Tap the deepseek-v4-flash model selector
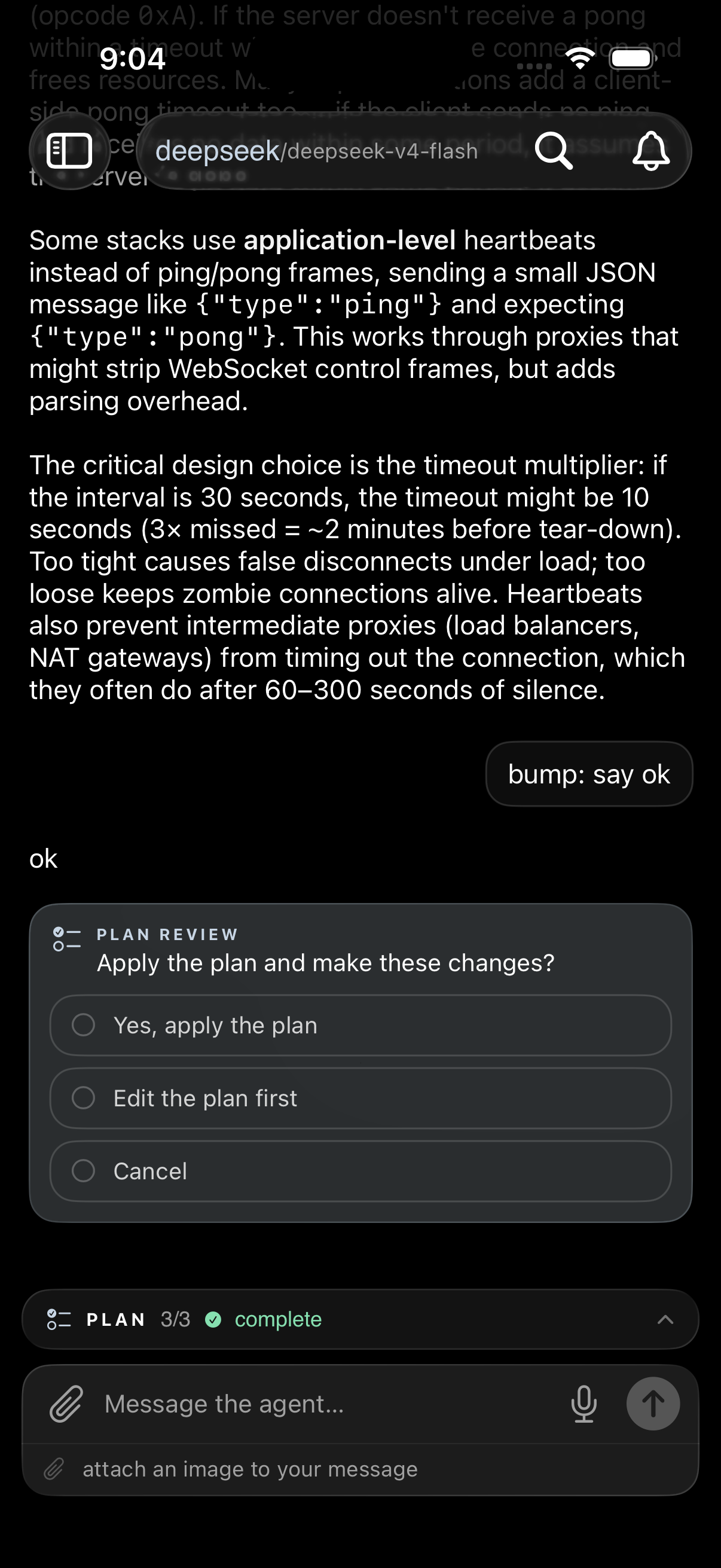Viewport: 721px width, 1568px height. coord(316,150)
